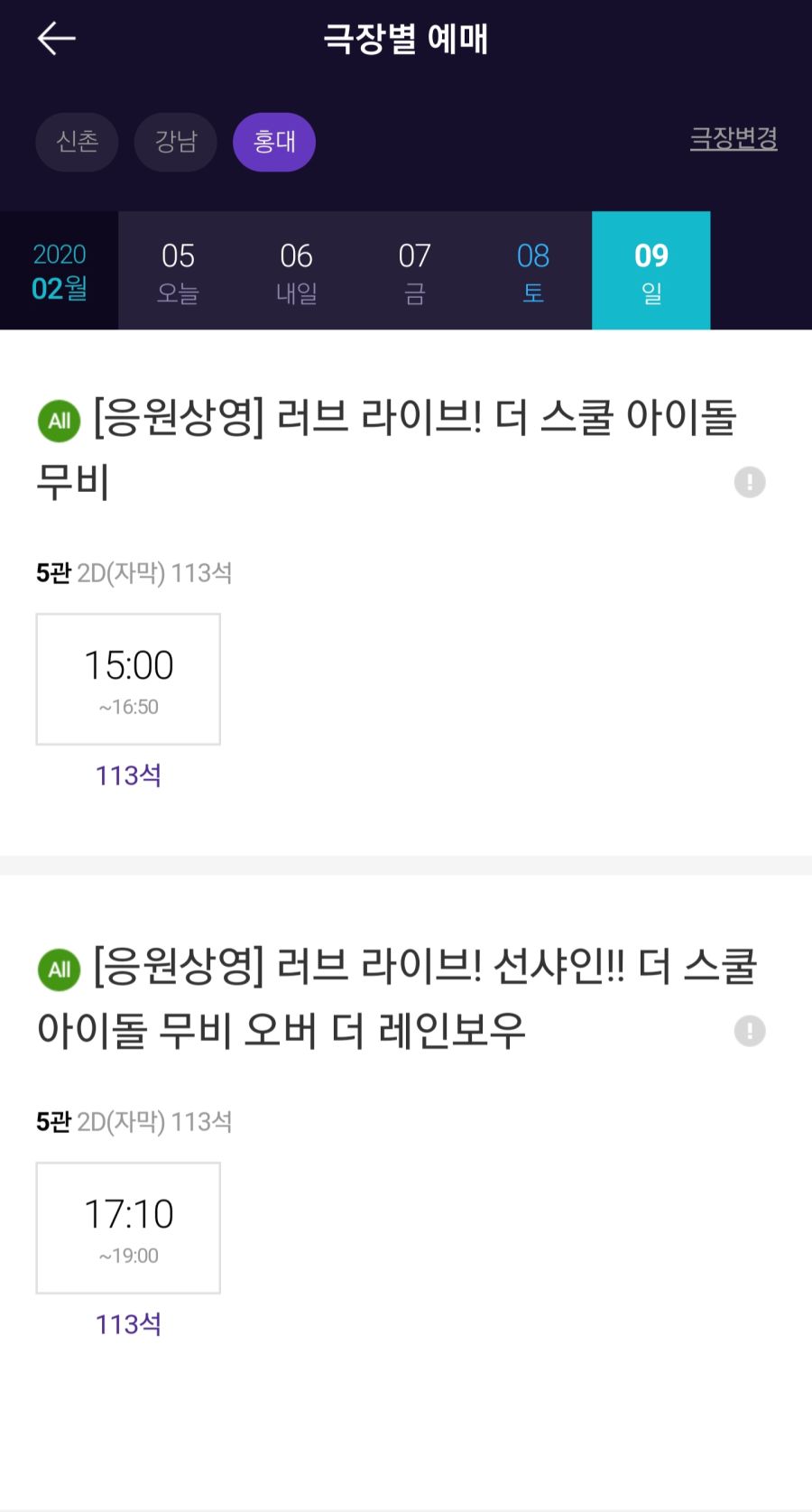Go back using the arrow icon
Viewport: 812px width, 1512px height.
56,39
